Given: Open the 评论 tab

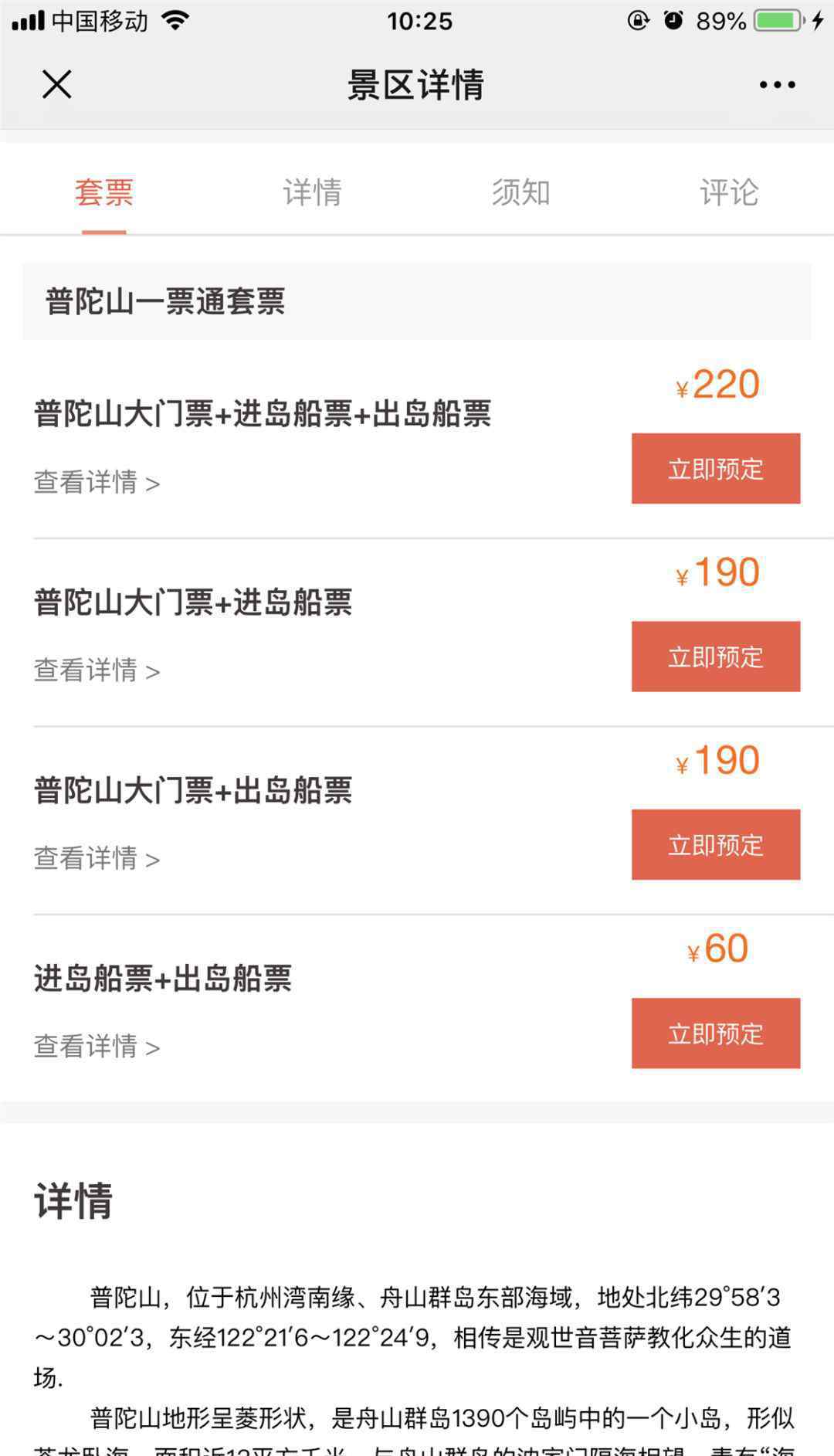Looking at the screenshot, I should 730,192.
